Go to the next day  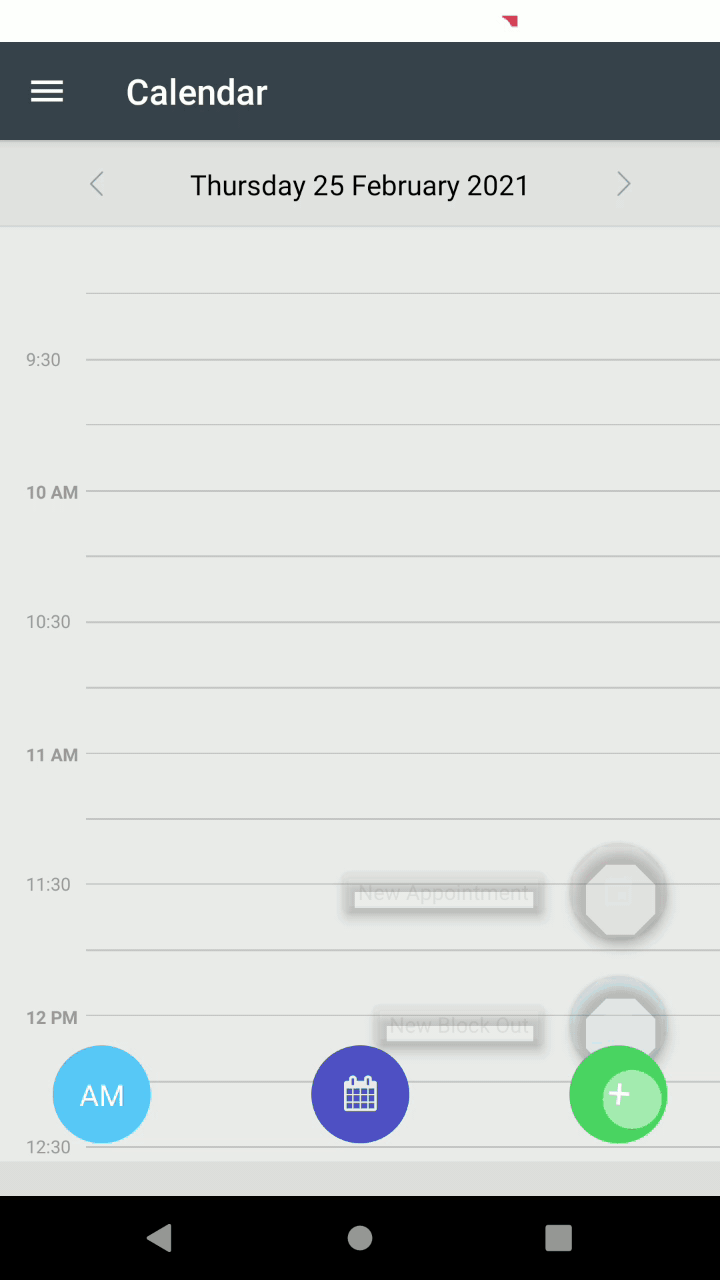point(623,184)
